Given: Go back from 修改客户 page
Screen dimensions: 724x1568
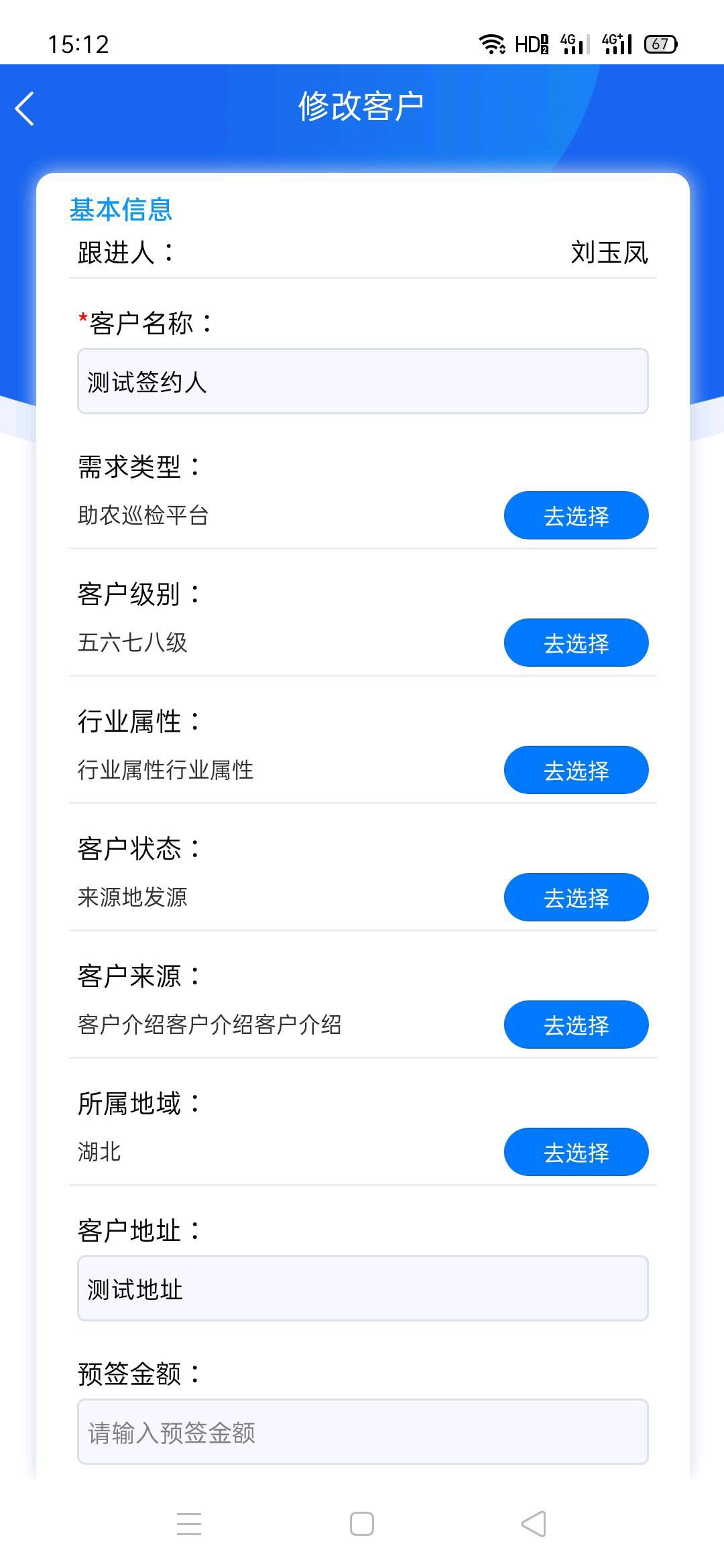Looking at the screenshot, I should 25,109.
